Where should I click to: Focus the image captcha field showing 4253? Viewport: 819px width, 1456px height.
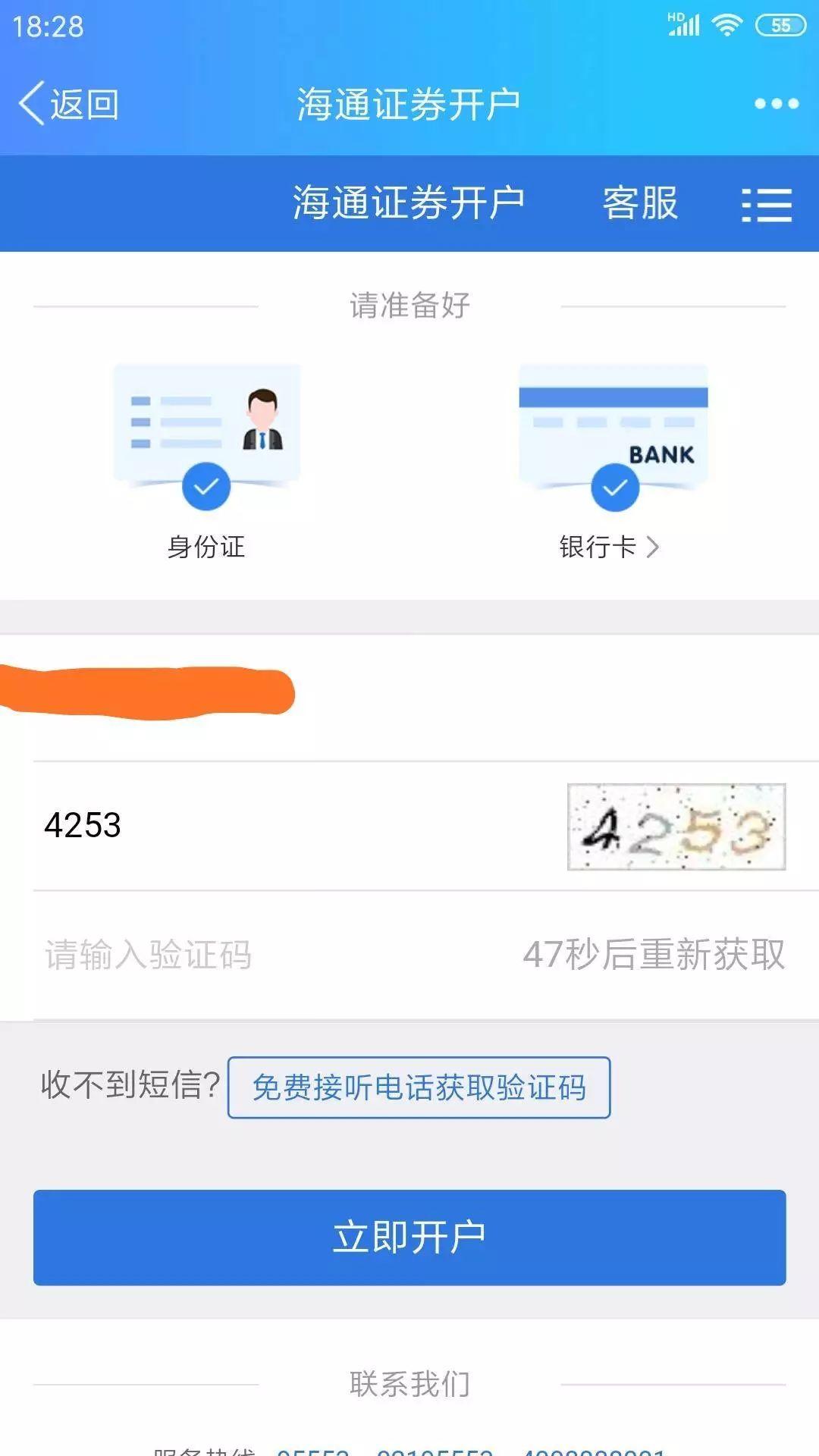click(288, 826)
